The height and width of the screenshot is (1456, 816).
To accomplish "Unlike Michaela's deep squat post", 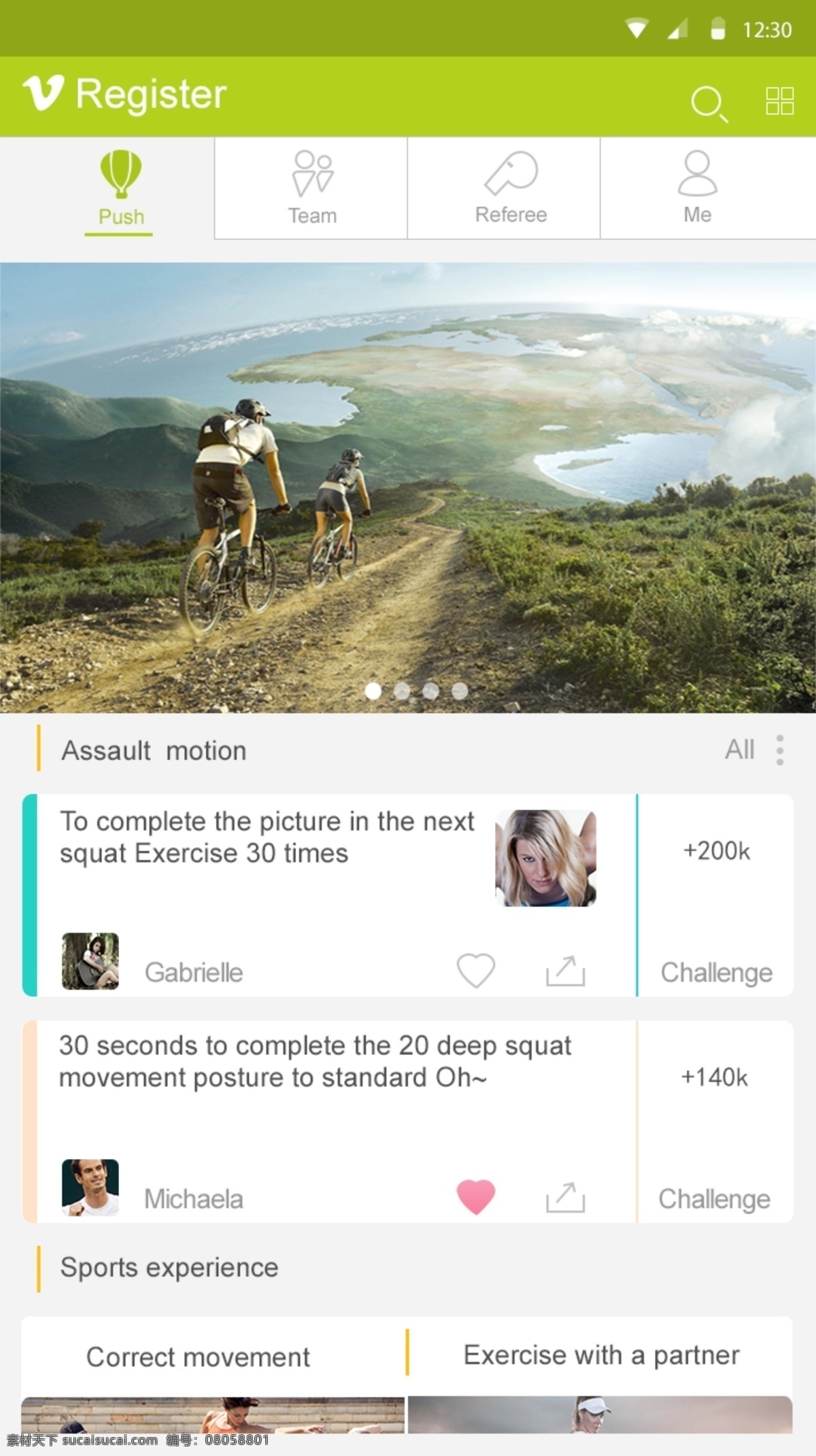I will tap(475, 1197).
